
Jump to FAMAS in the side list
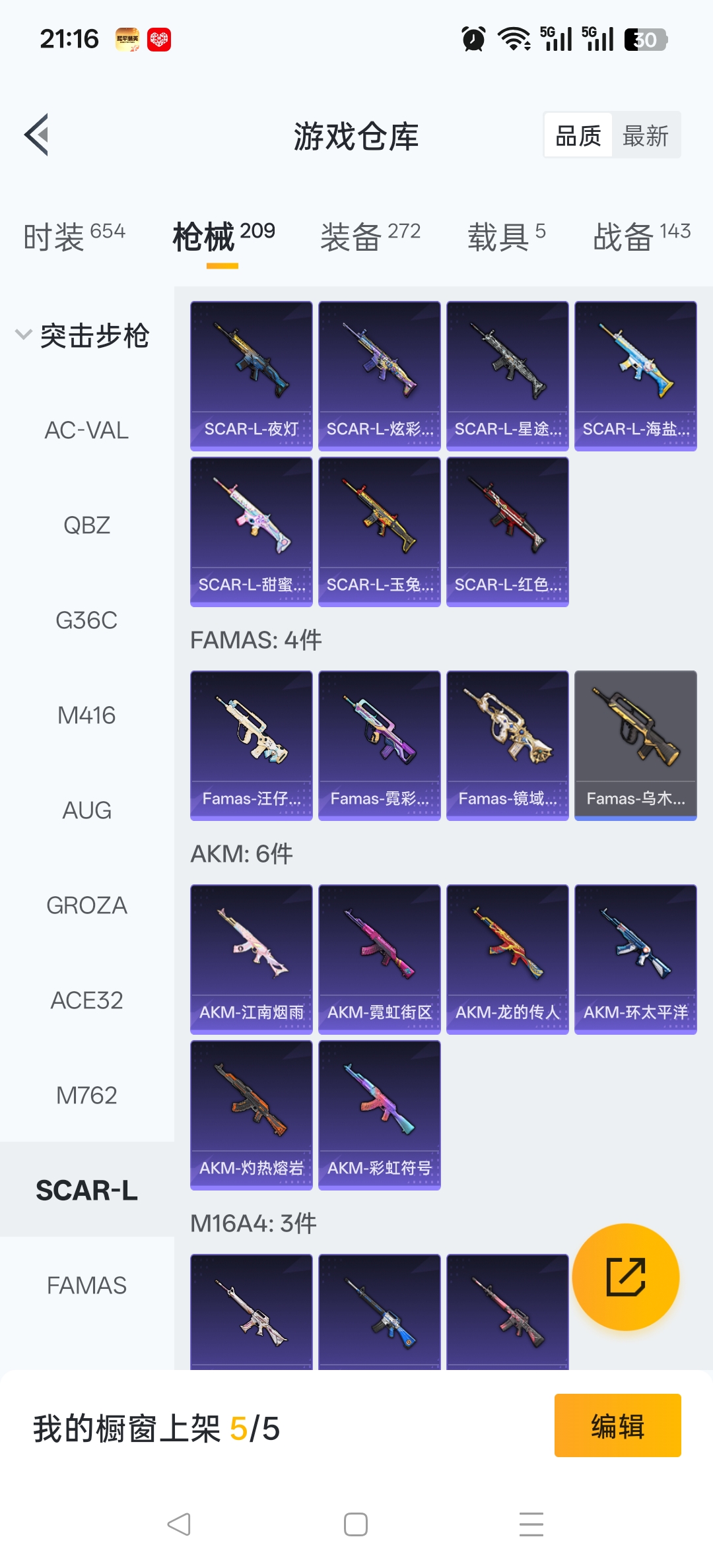tap(86, 1286)
